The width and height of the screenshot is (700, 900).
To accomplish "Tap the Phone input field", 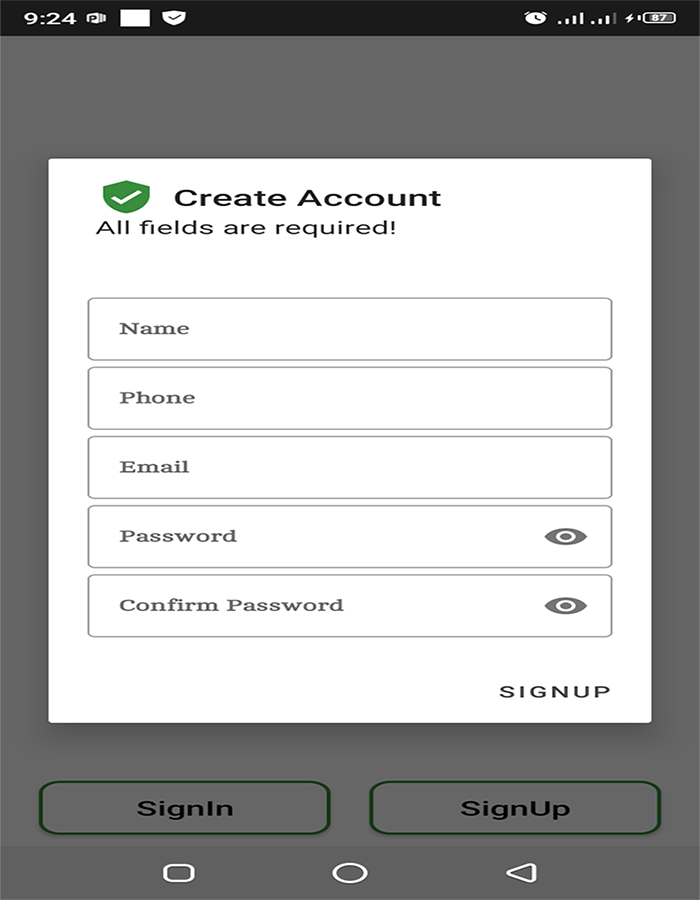I will (349, 398).
